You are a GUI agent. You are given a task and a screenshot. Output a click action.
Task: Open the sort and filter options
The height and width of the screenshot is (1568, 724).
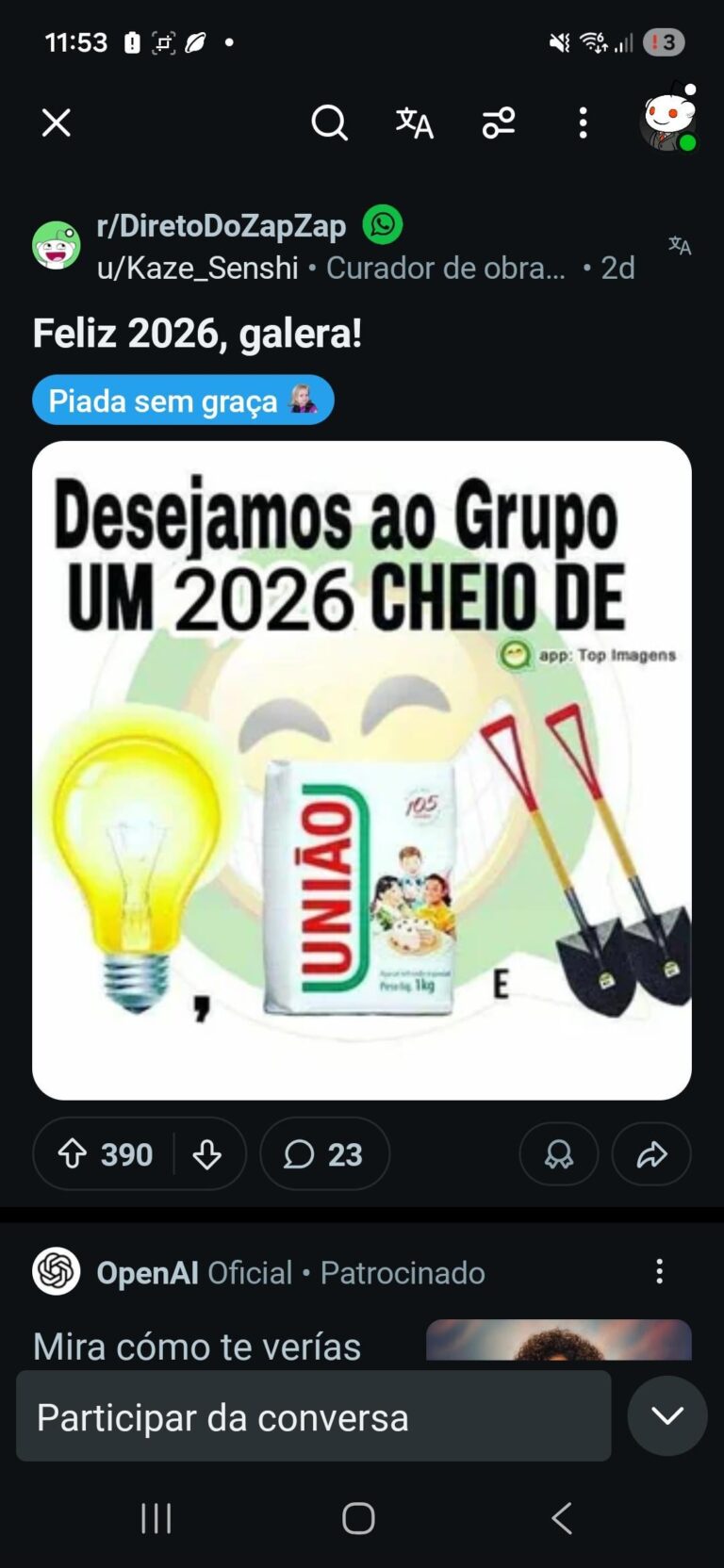click(499, 122)
